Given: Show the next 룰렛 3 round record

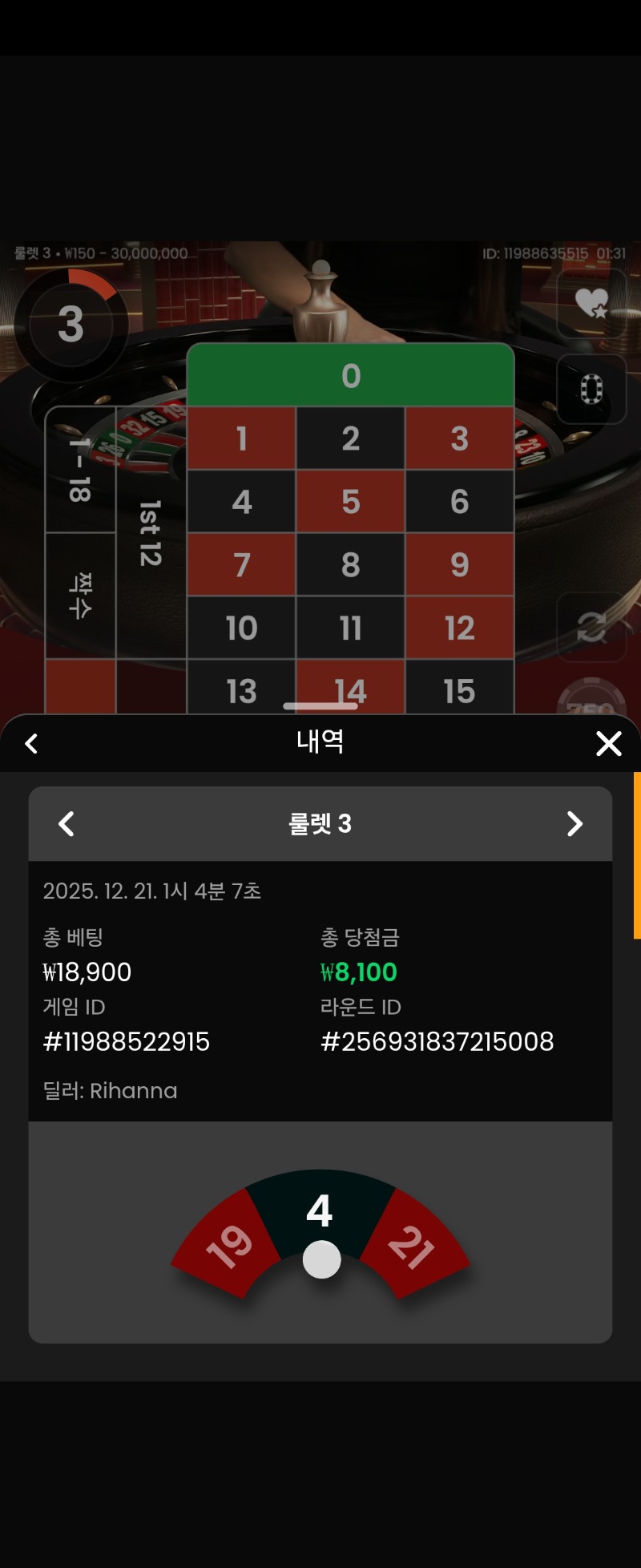Looking at the screenshot, I should pos(574,823).
